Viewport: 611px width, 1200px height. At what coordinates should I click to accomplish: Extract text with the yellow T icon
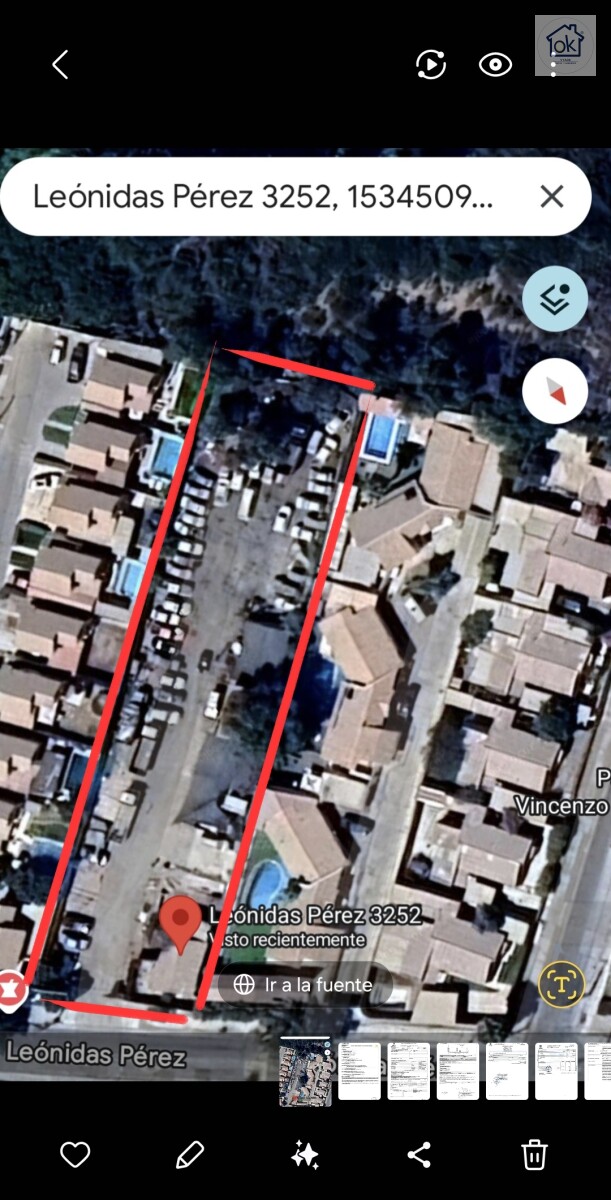point(561,984)
